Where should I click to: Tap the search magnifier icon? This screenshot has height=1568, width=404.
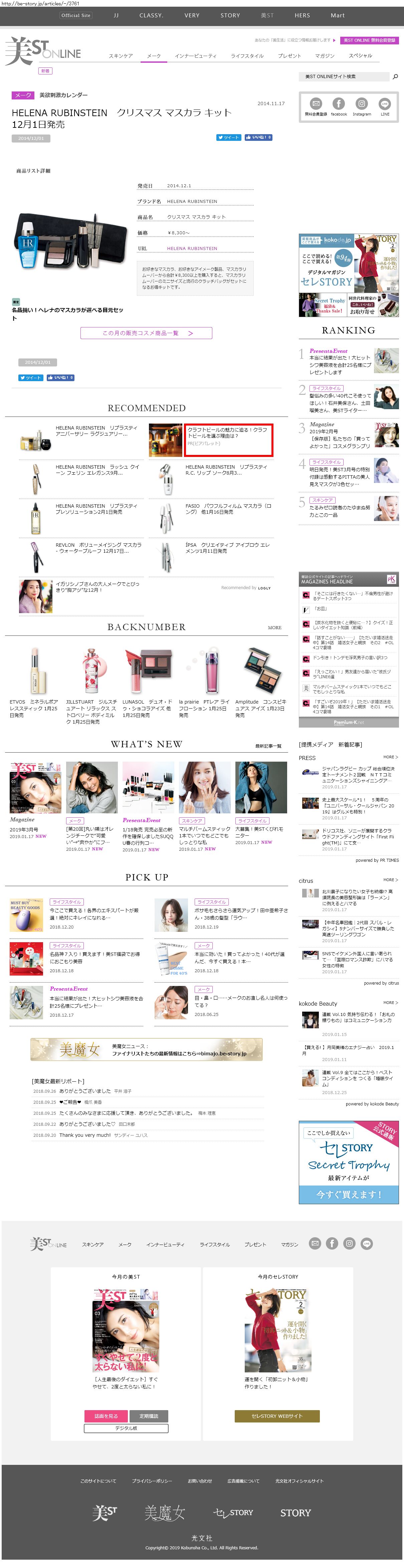point(395,77)
